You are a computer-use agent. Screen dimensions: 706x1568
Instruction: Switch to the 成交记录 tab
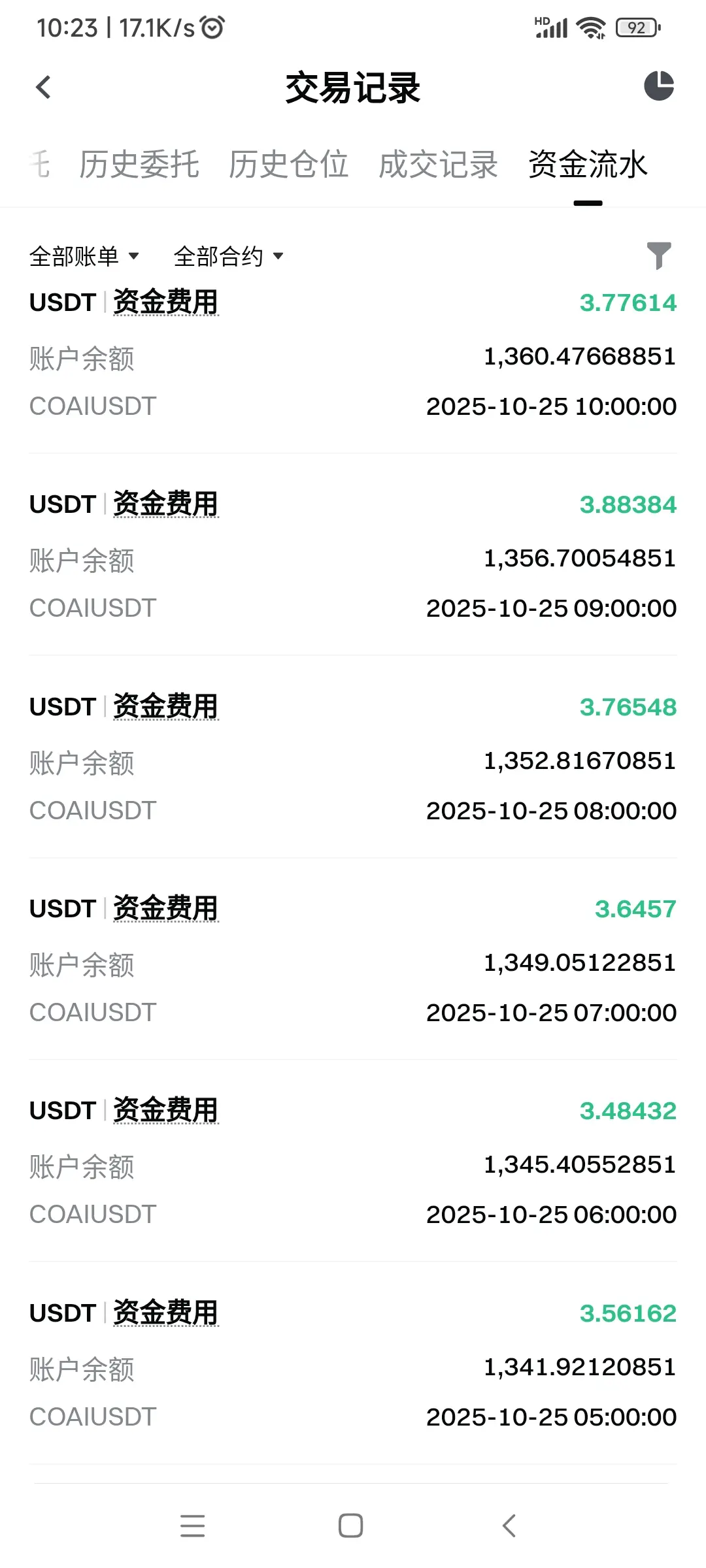coord(438,164)
